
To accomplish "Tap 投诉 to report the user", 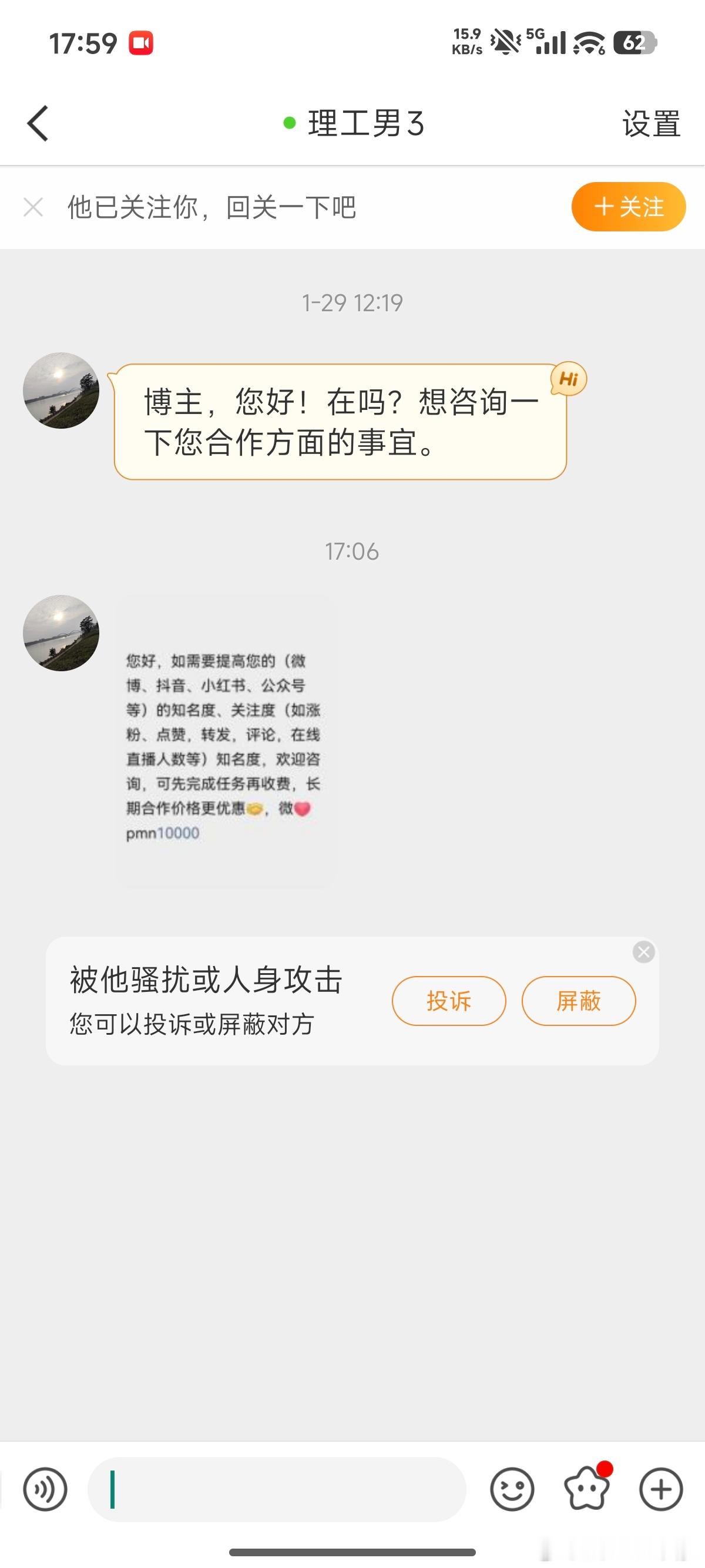I will pos(448,1001).
